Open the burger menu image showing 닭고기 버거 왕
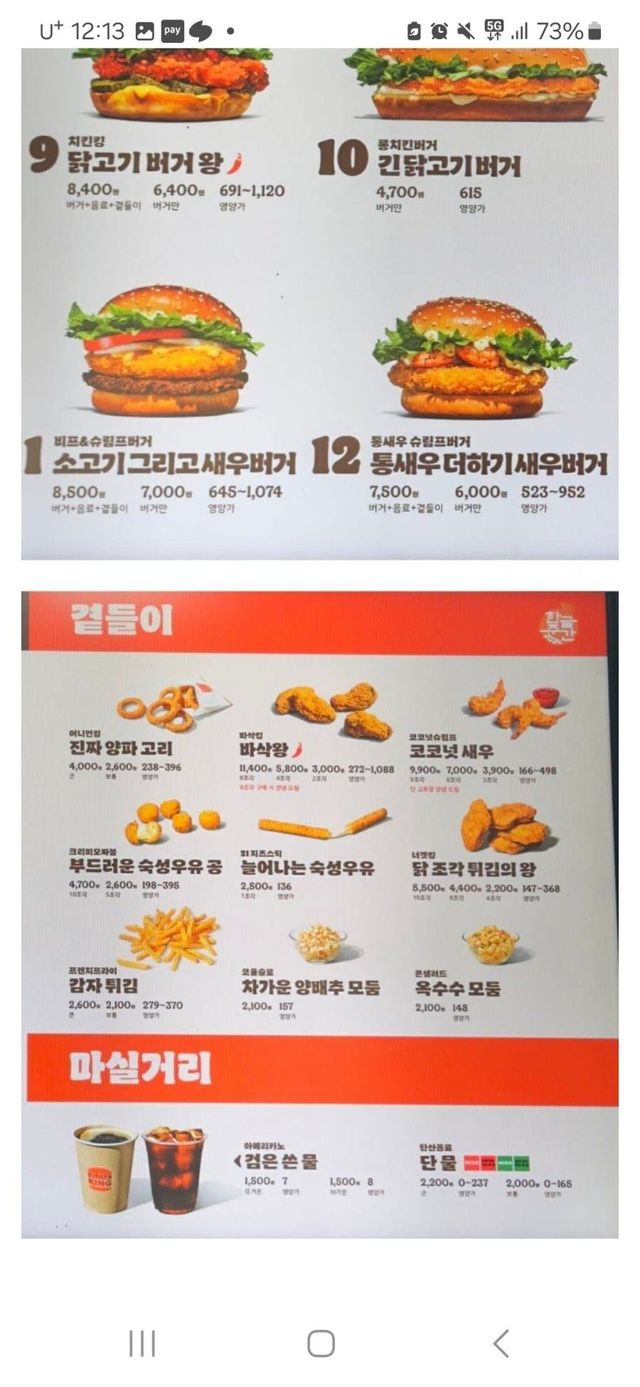 [x=320, y=300]
